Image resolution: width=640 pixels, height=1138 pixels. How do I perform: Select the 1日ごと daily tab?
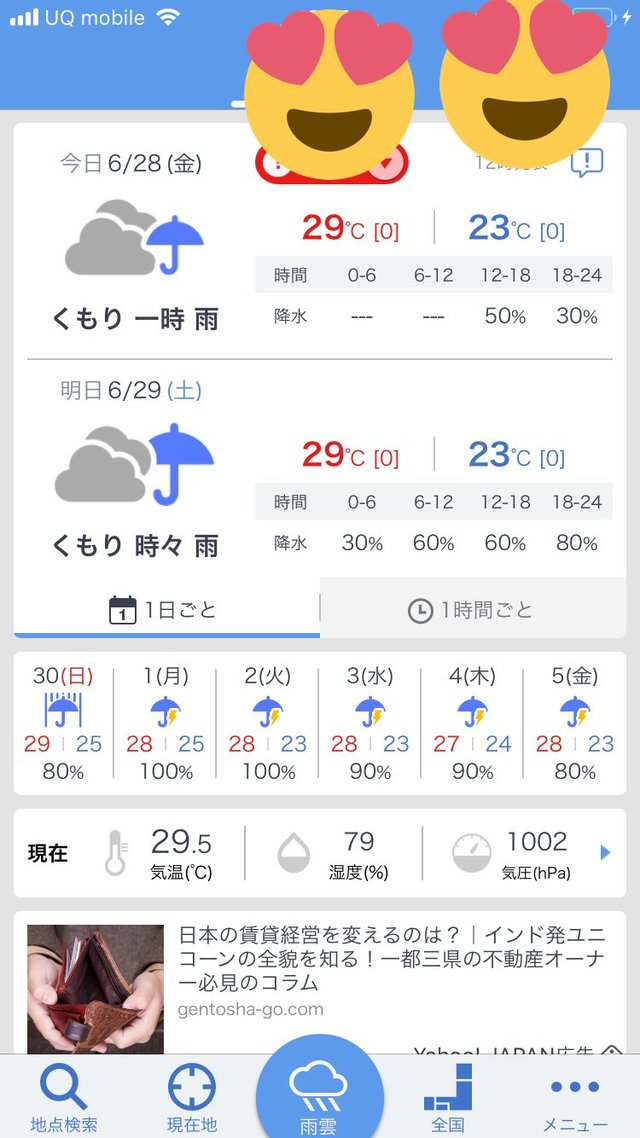click(167, 610)
